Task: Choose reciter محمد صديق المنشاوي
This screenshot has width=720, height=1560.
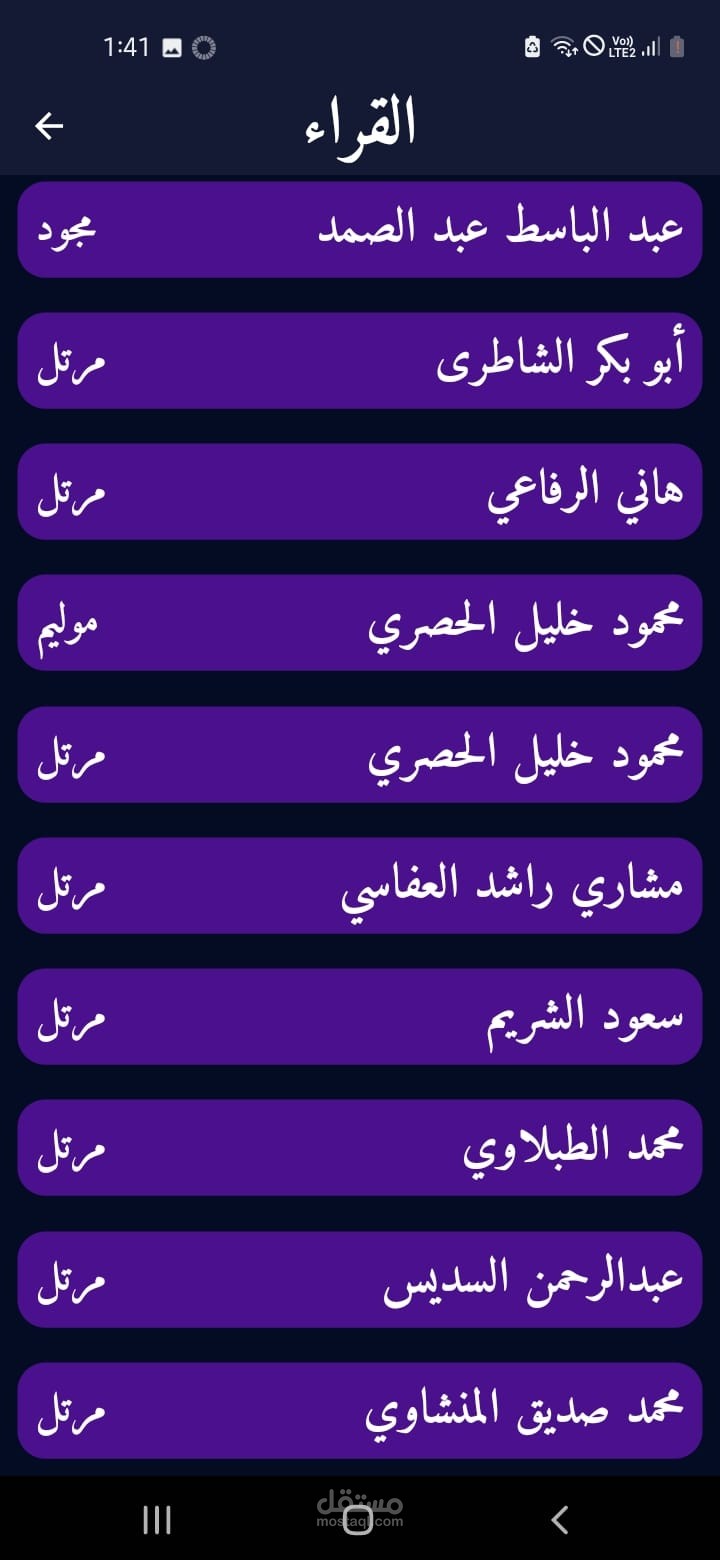Action: tap(360, 1410)
